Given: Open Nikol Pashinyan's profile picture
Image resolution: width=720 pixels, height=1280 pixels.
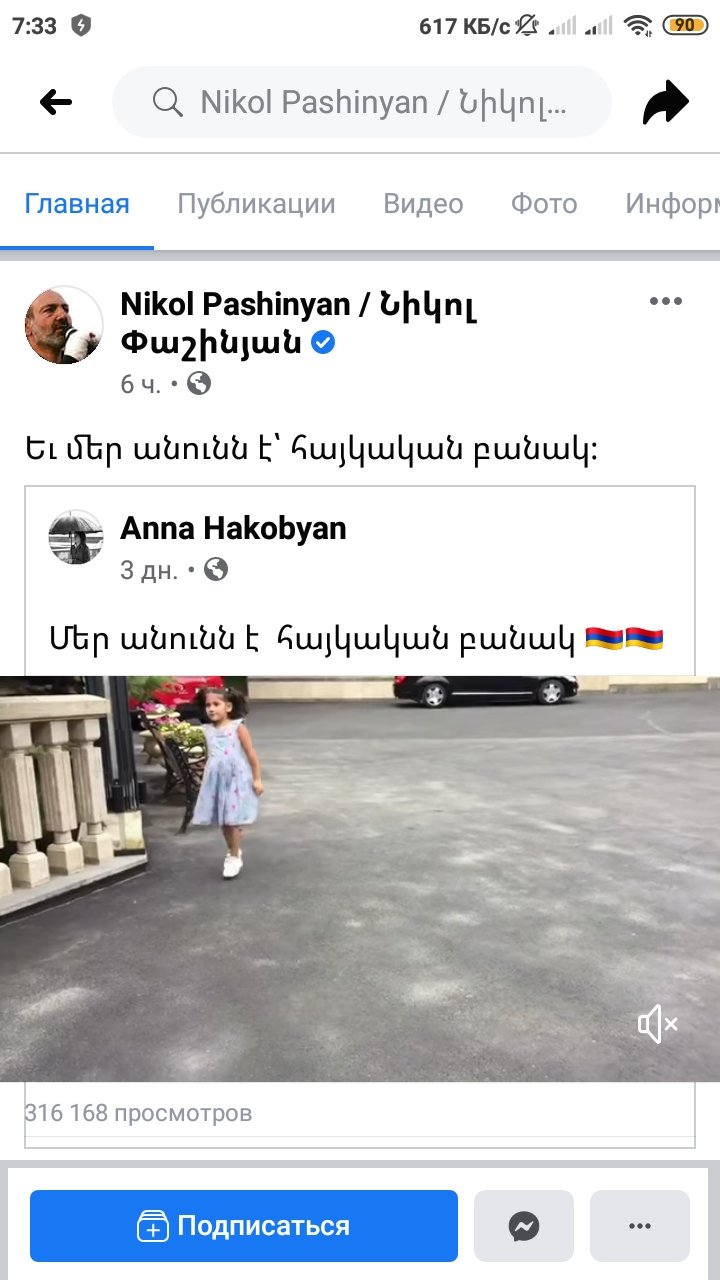Looking at the screenshot, I should click(64, 325).
